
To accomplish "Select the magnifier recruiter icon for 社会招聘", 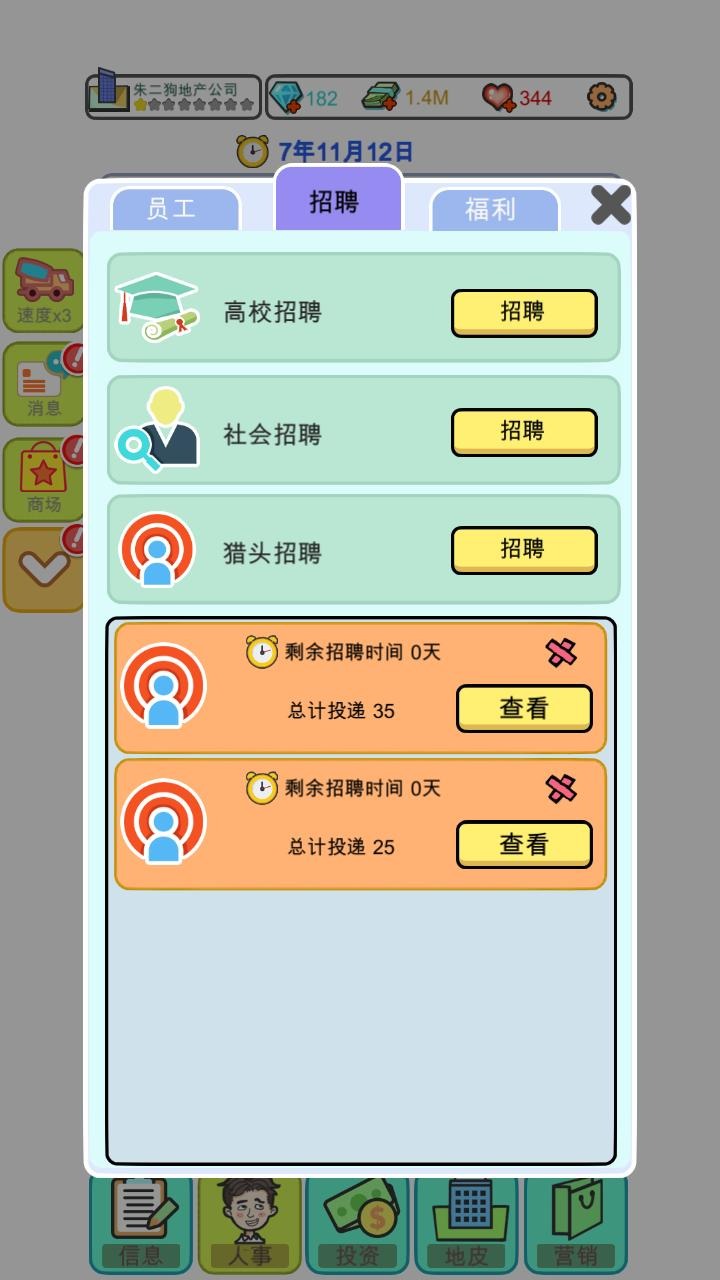I will coord(157,428).
